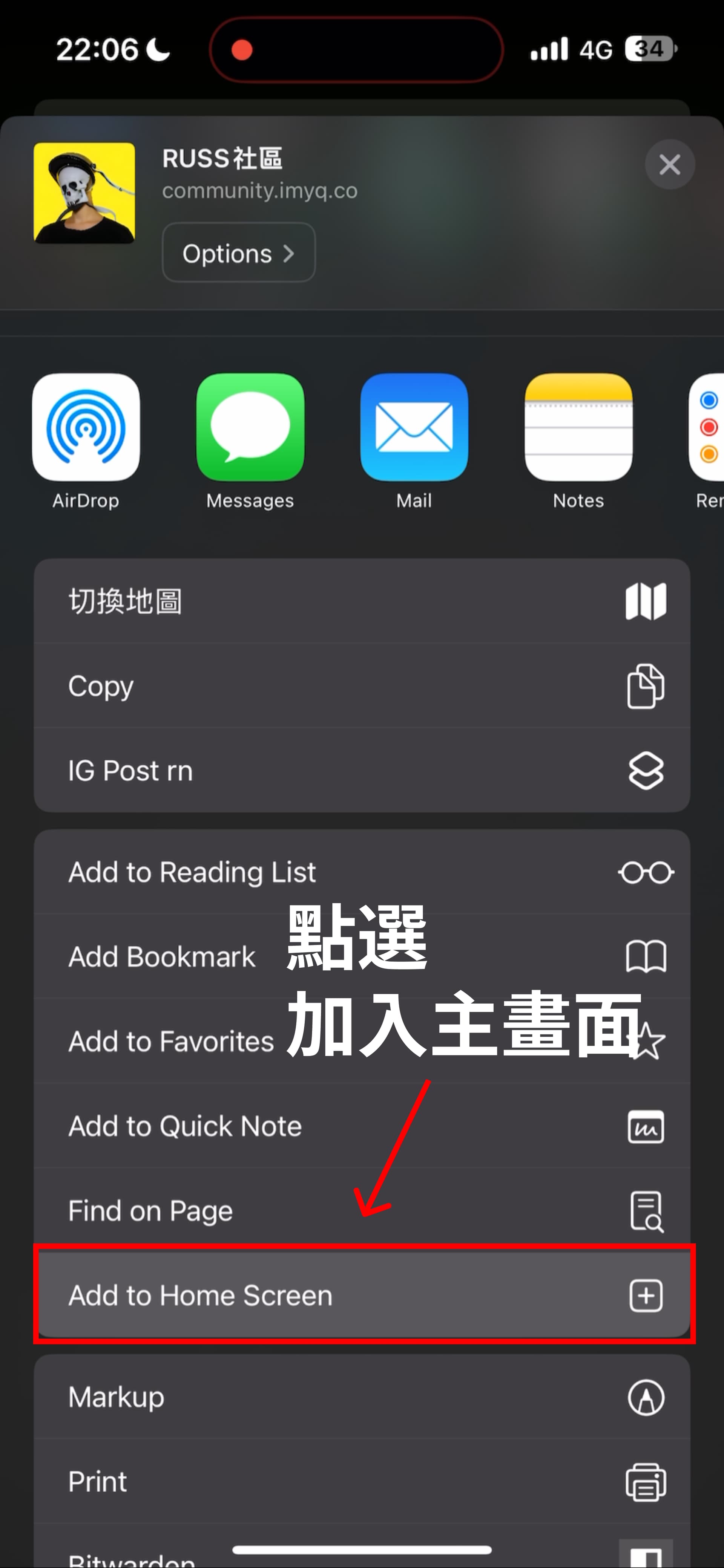Choose Add Bookmark
This screenshot has height=1568, width=724.
point(362,956)
